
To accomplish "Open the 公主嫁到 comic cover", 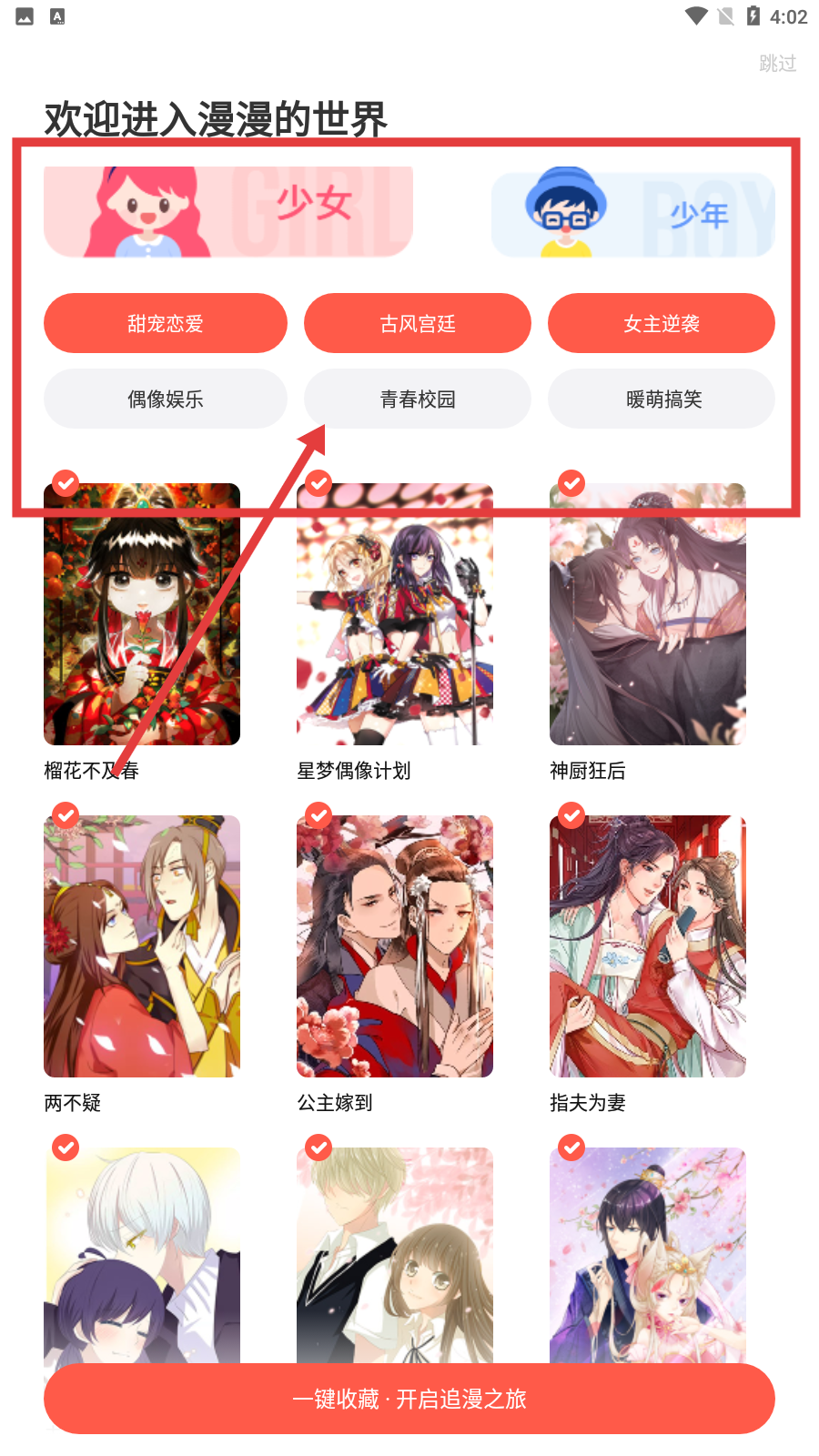I will click(395, 946).
